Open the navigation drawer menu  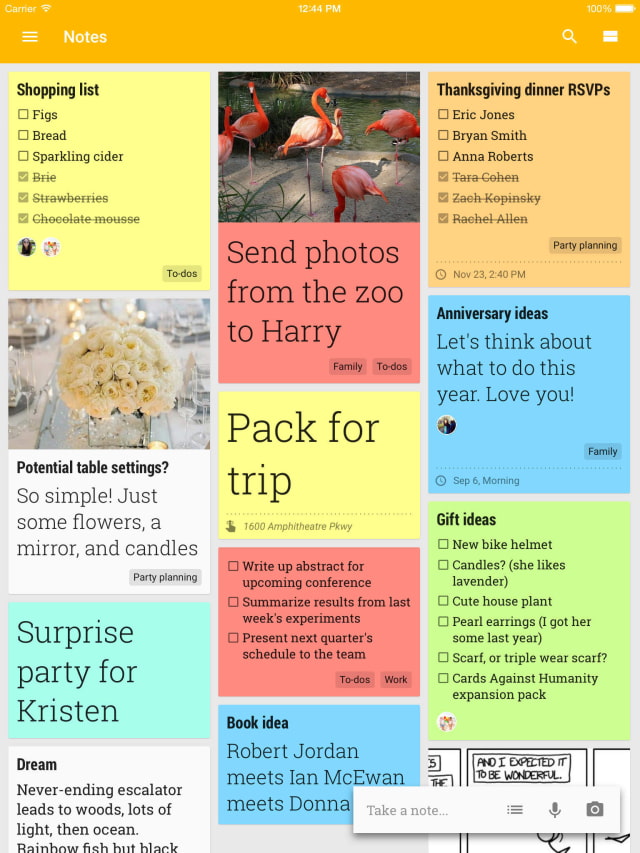[30, 37]
